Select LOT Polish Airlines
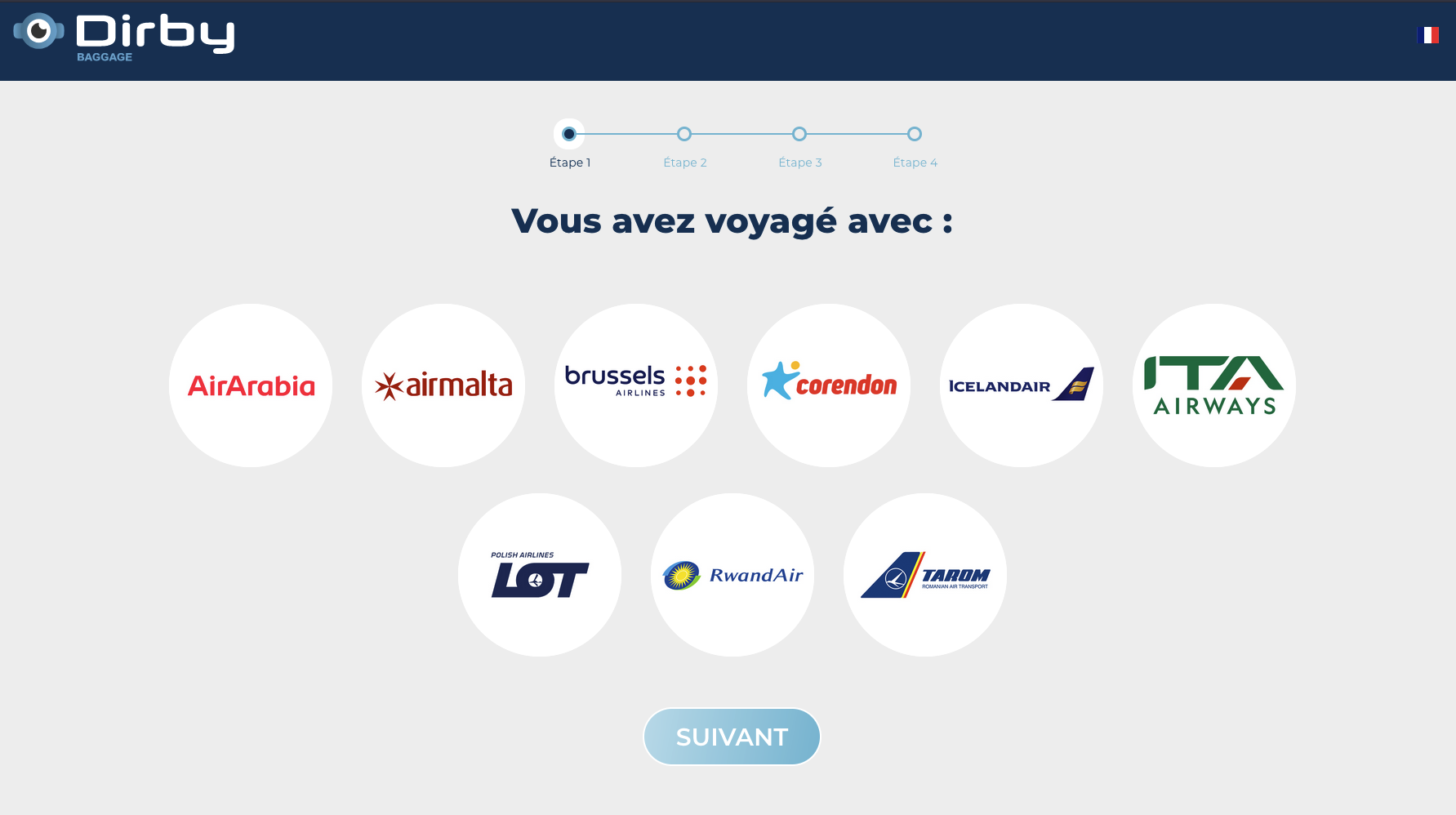 540,575
